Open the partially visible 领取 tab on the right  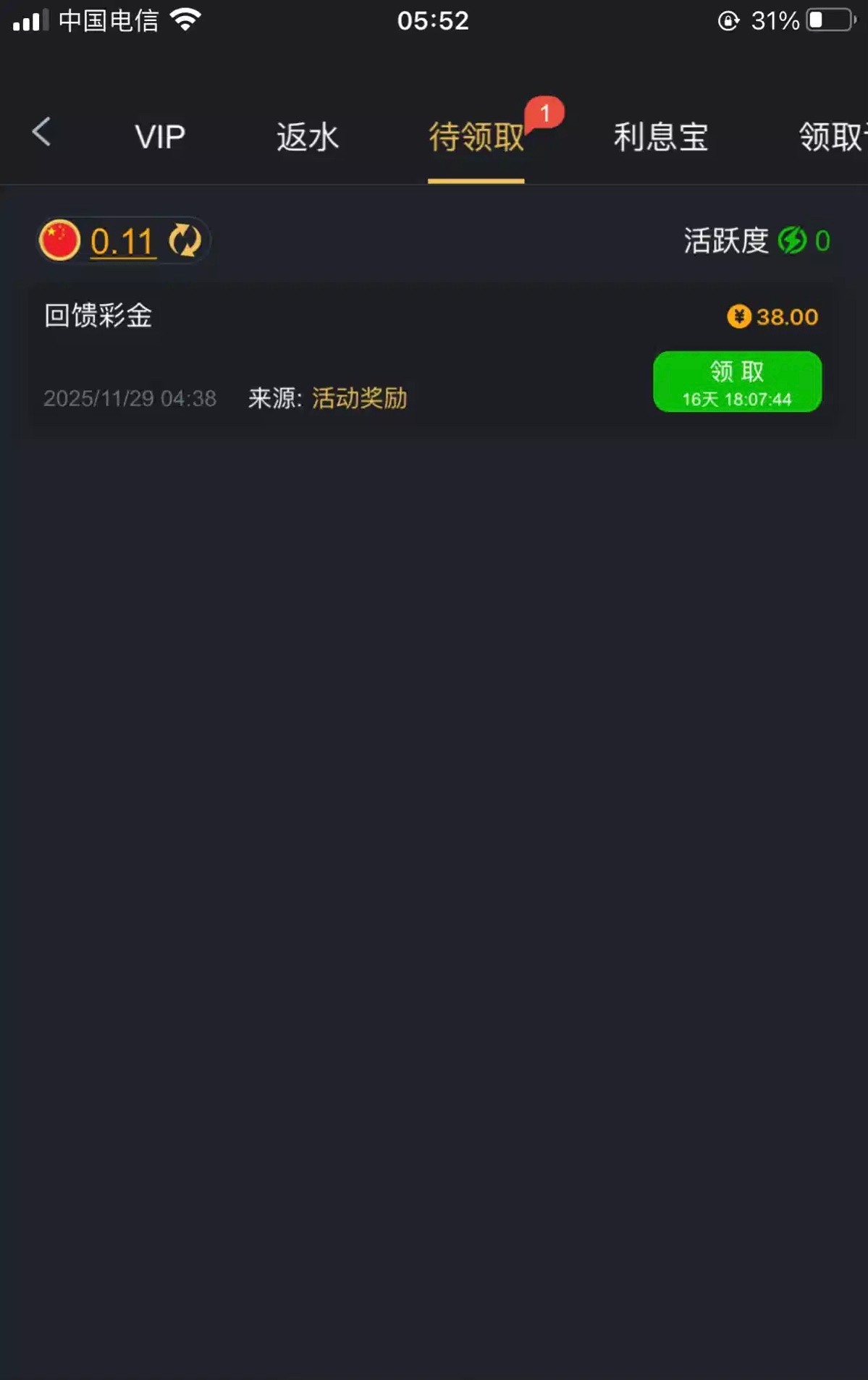(831, 137)
